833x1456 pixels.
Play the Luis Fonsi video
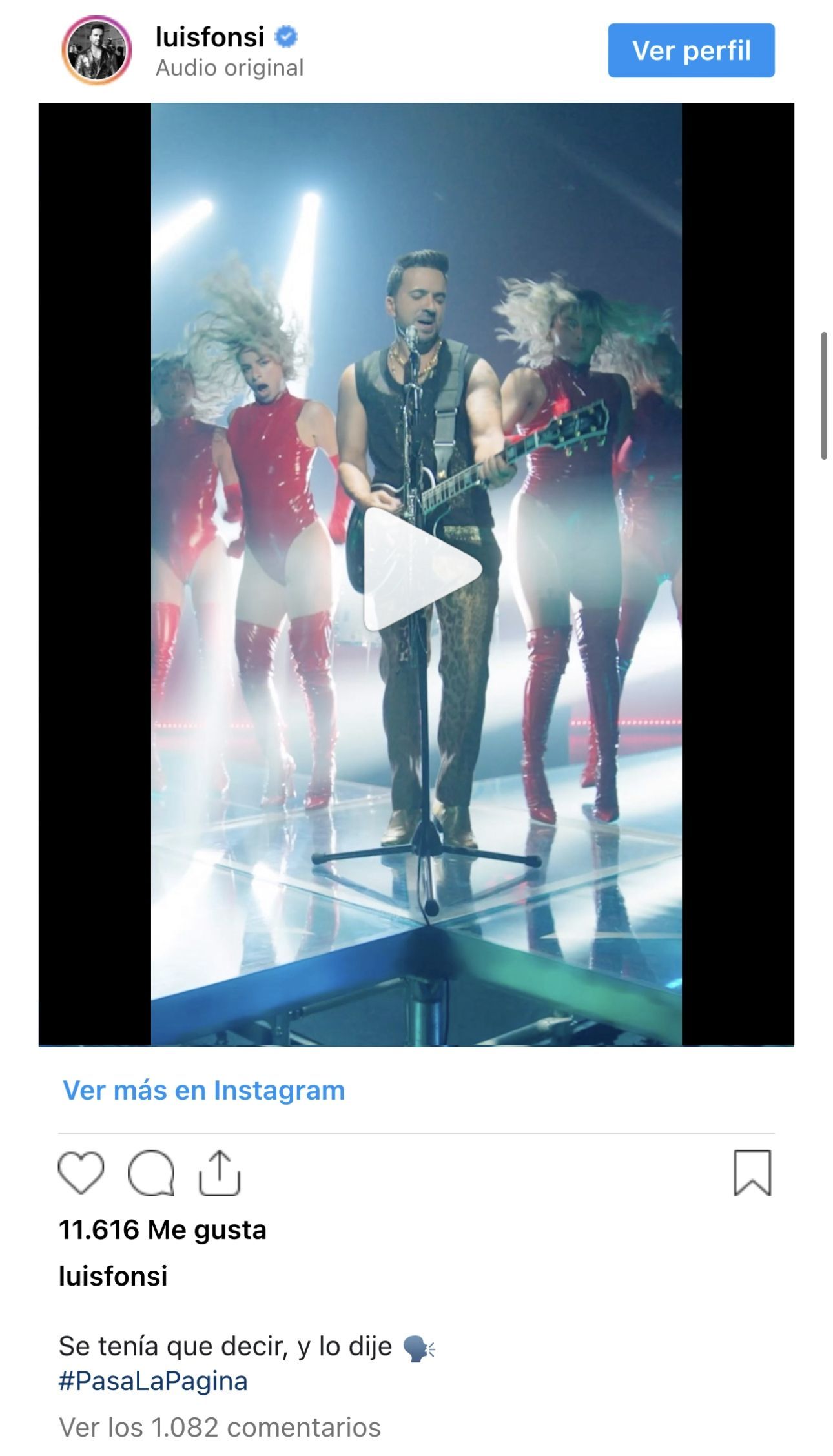coord(422,569)
